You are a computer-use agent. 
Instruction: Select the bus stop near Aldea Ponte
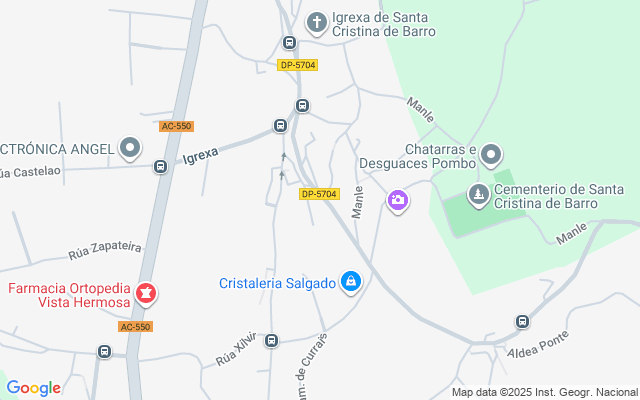pyautogui.click(x=522, y=321)
